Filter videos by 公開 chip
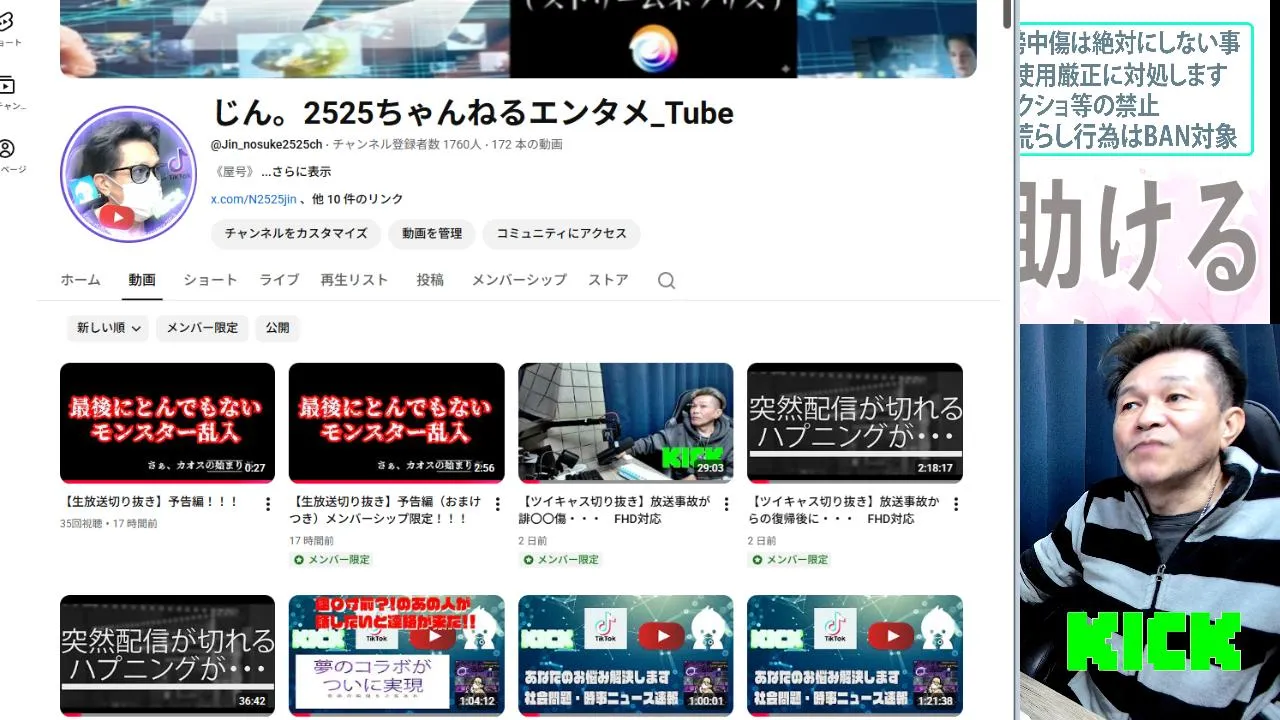The image size is (1280, 720). [277, 328]
